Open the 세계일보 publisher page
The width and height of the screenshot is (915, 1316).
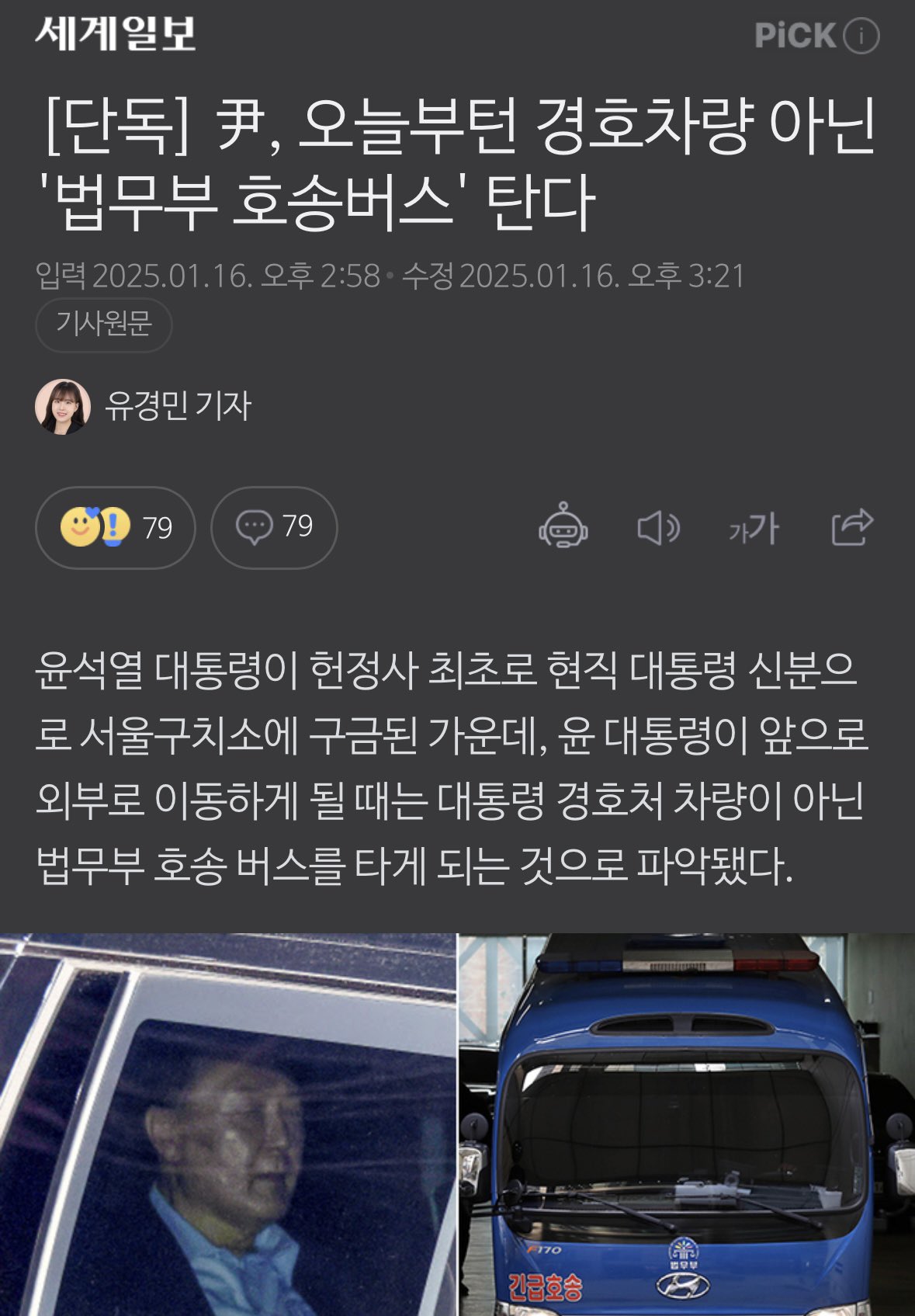pyautogui.click(x=115, y=34)
